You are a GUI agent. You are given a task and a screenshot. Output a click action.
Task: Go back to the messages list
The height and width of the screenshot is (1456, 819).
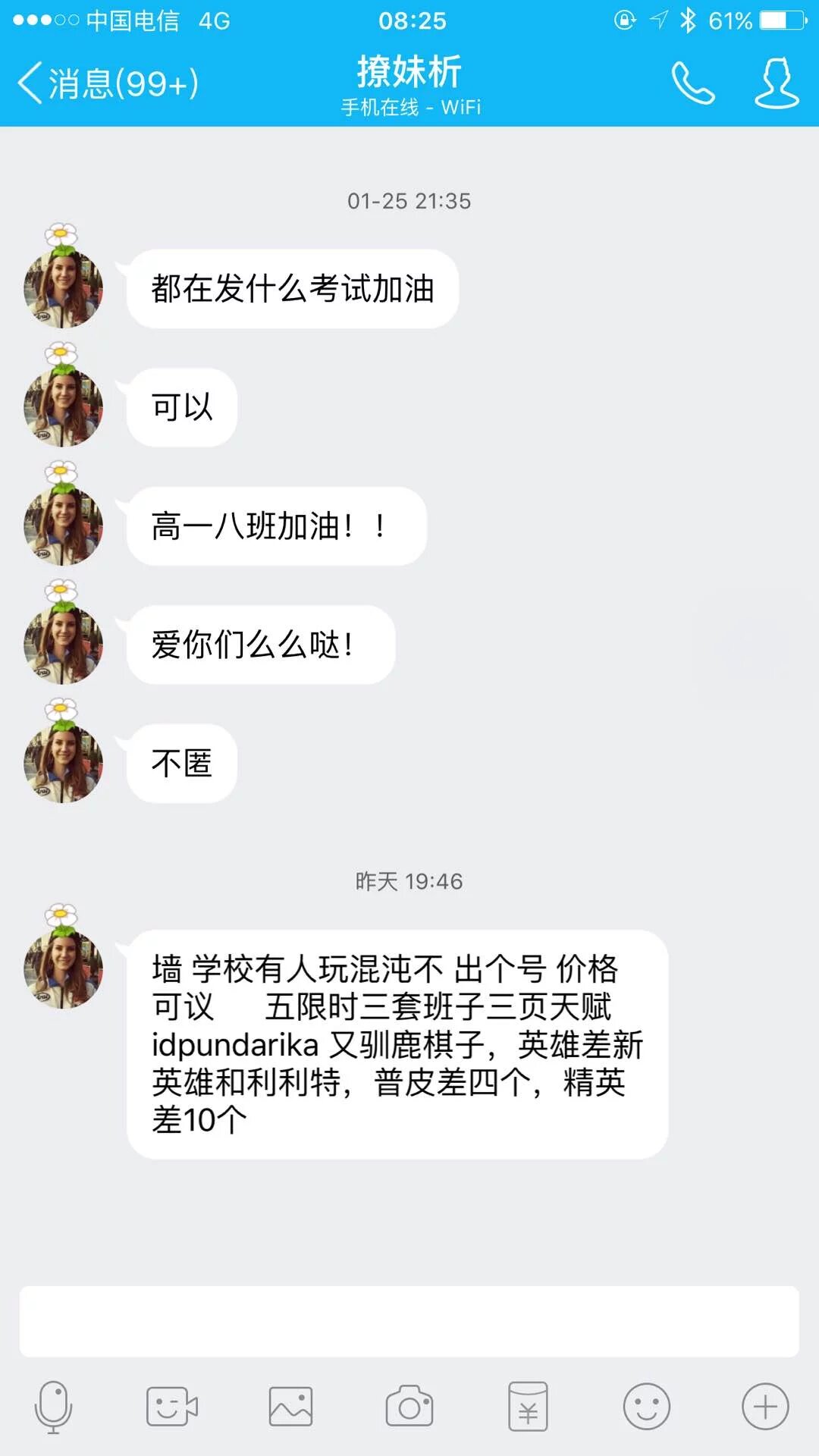click(x=106, y=83)
